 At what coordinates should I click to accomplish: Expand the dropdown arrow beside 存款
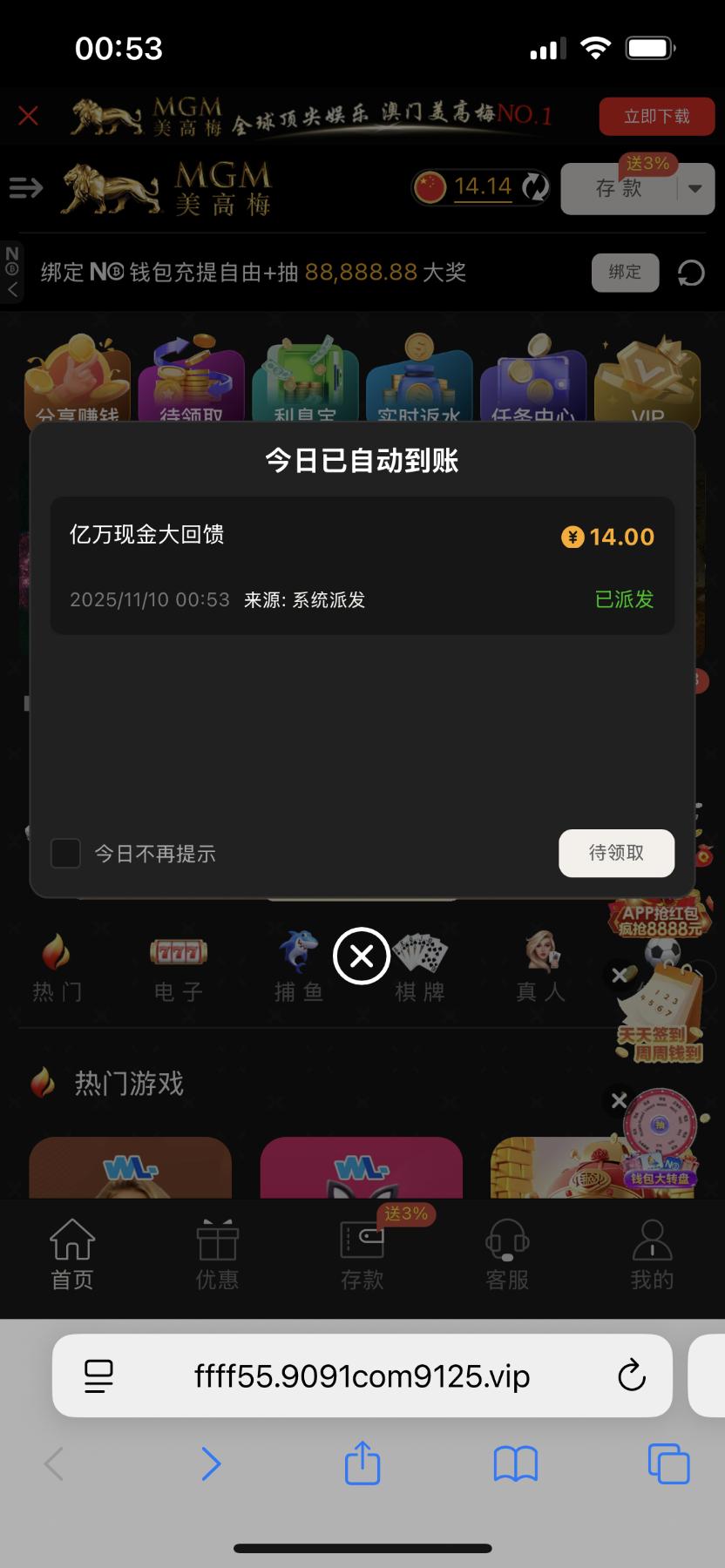(695, 188)
